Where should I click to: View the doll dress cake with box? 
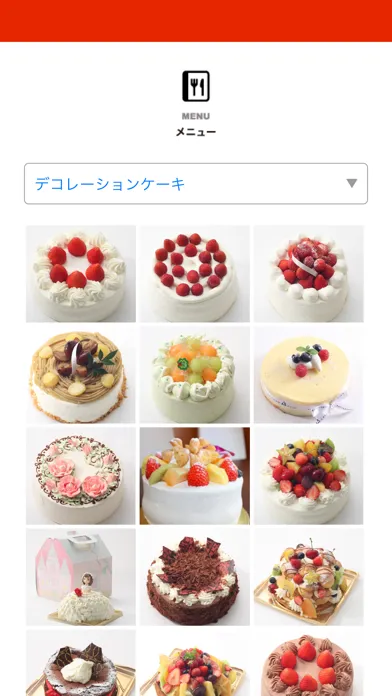pyautogui.click(x=81, y=577)
